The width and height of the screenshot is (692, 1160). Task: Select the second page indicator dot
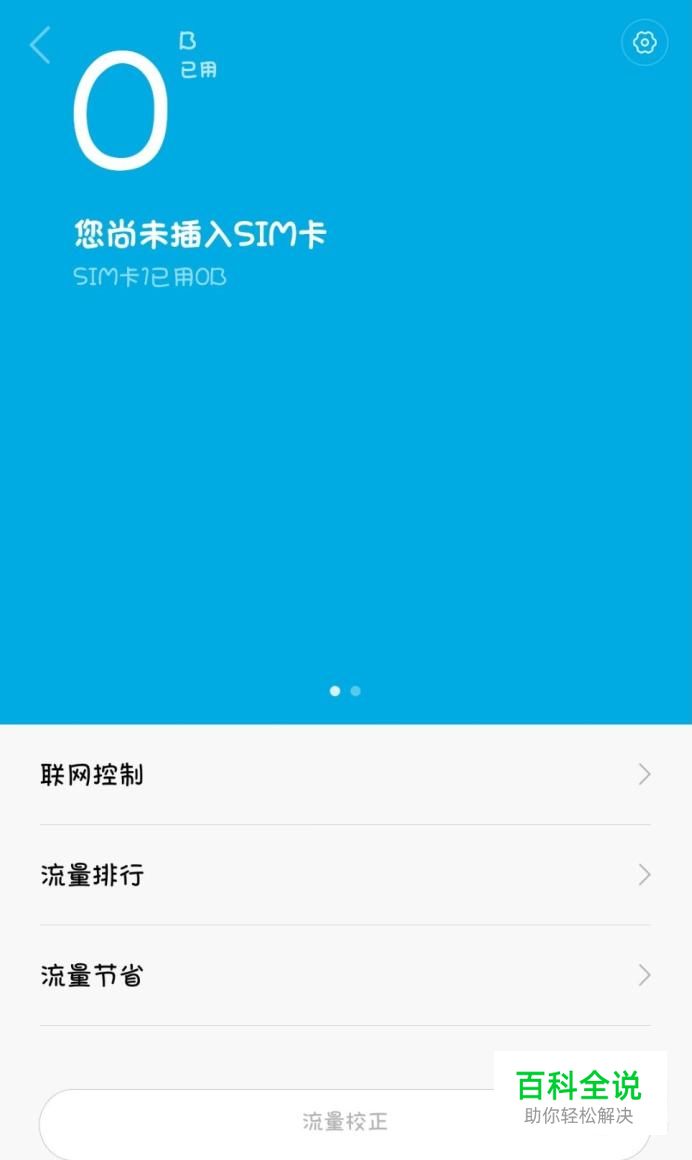tap(356, 691)
